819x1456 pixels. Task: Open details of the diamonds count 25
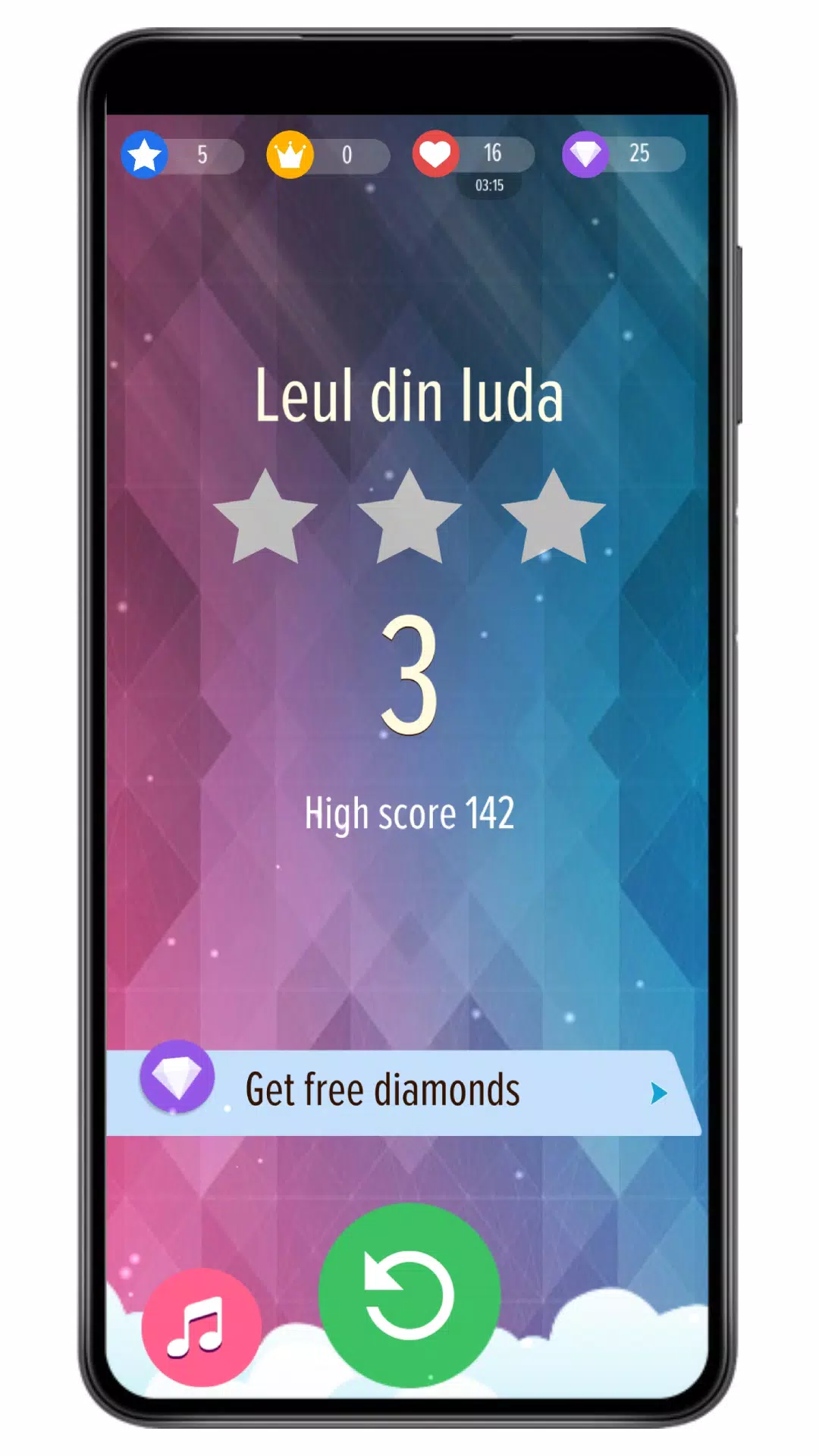(641, 155)
